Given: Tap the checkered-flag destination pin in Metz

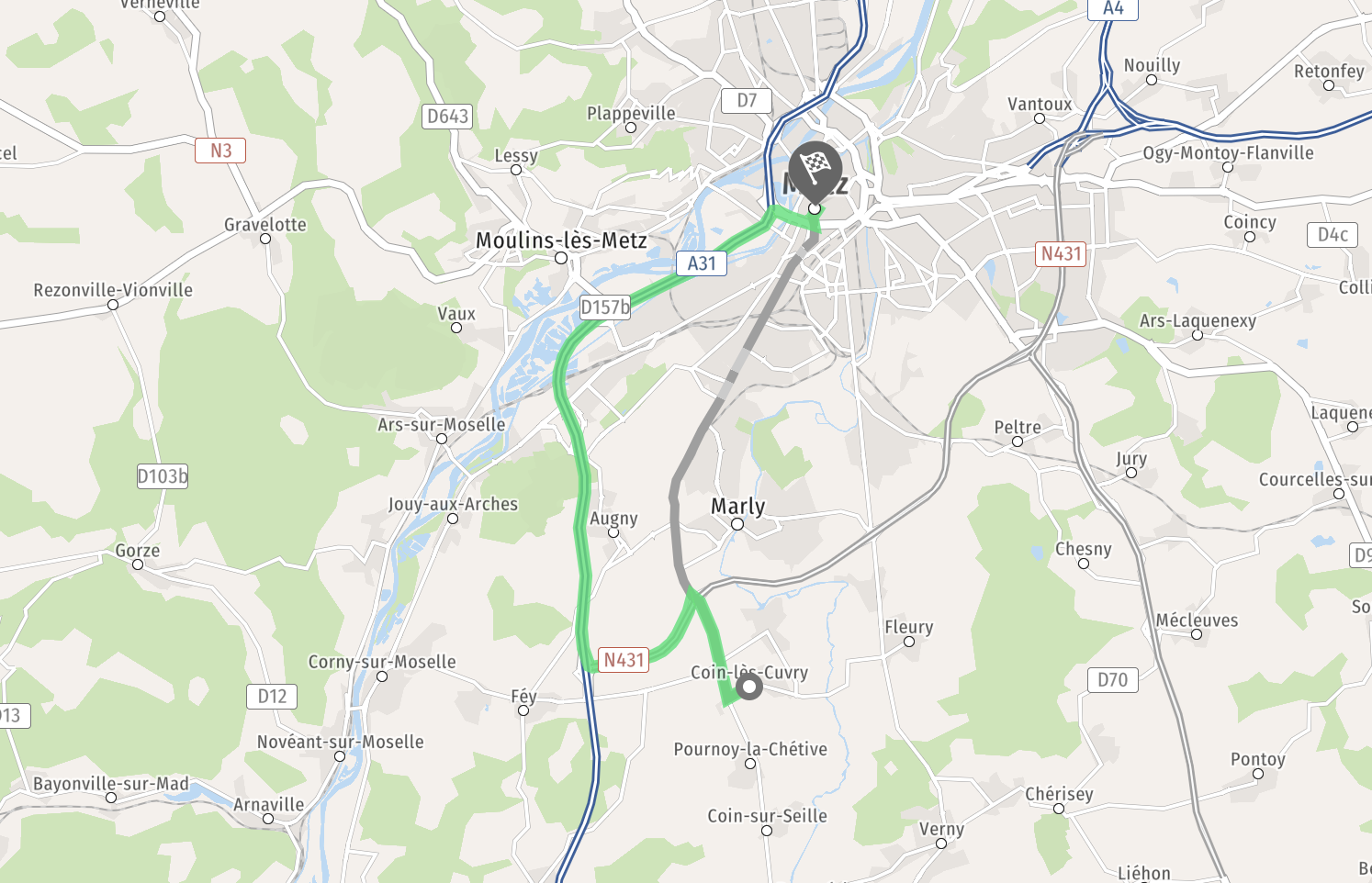Looking at the screenshot, I should 815,169.
